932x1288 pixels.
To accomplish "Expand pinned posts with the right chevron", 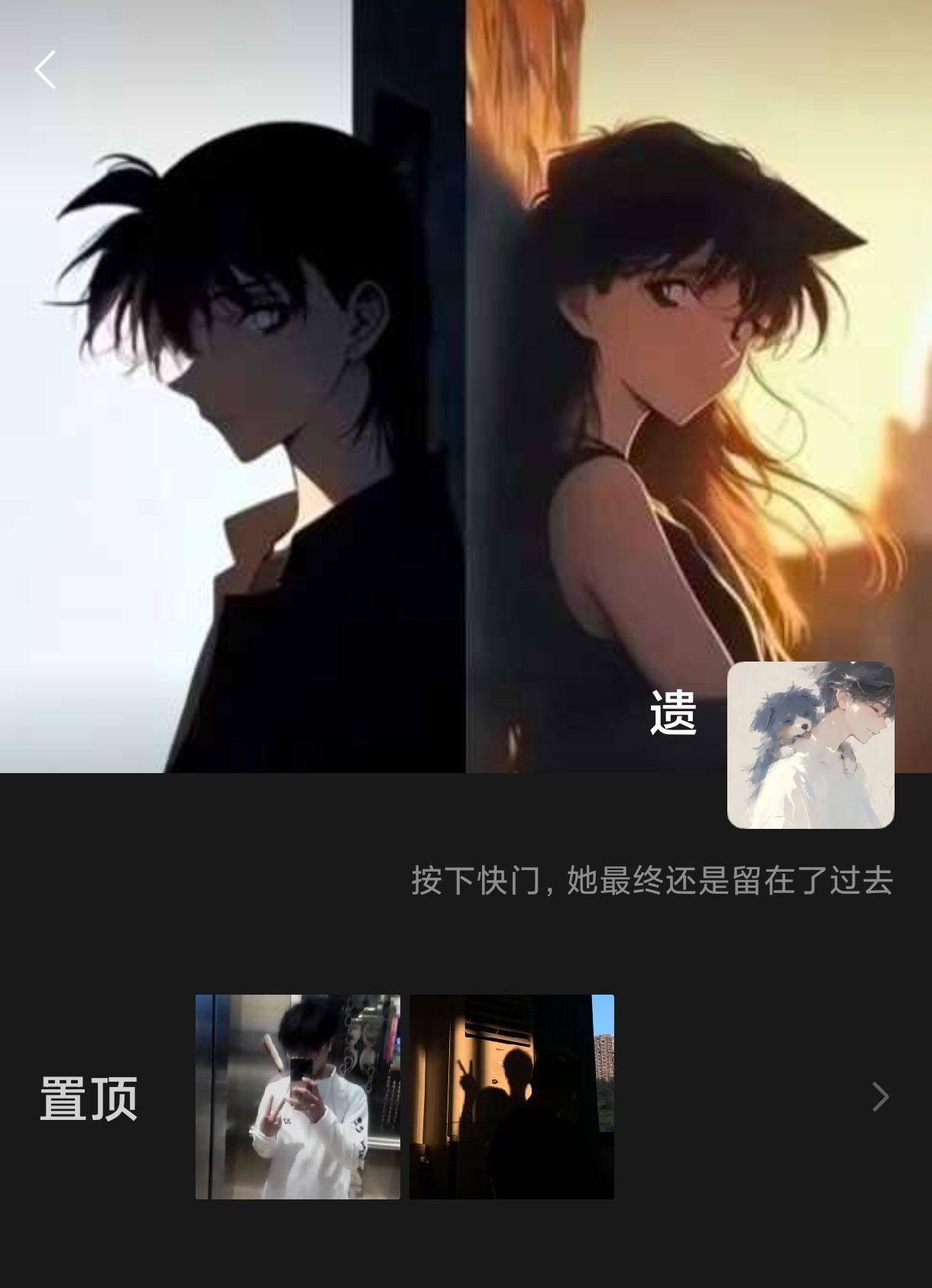I will pos(880,1097).
